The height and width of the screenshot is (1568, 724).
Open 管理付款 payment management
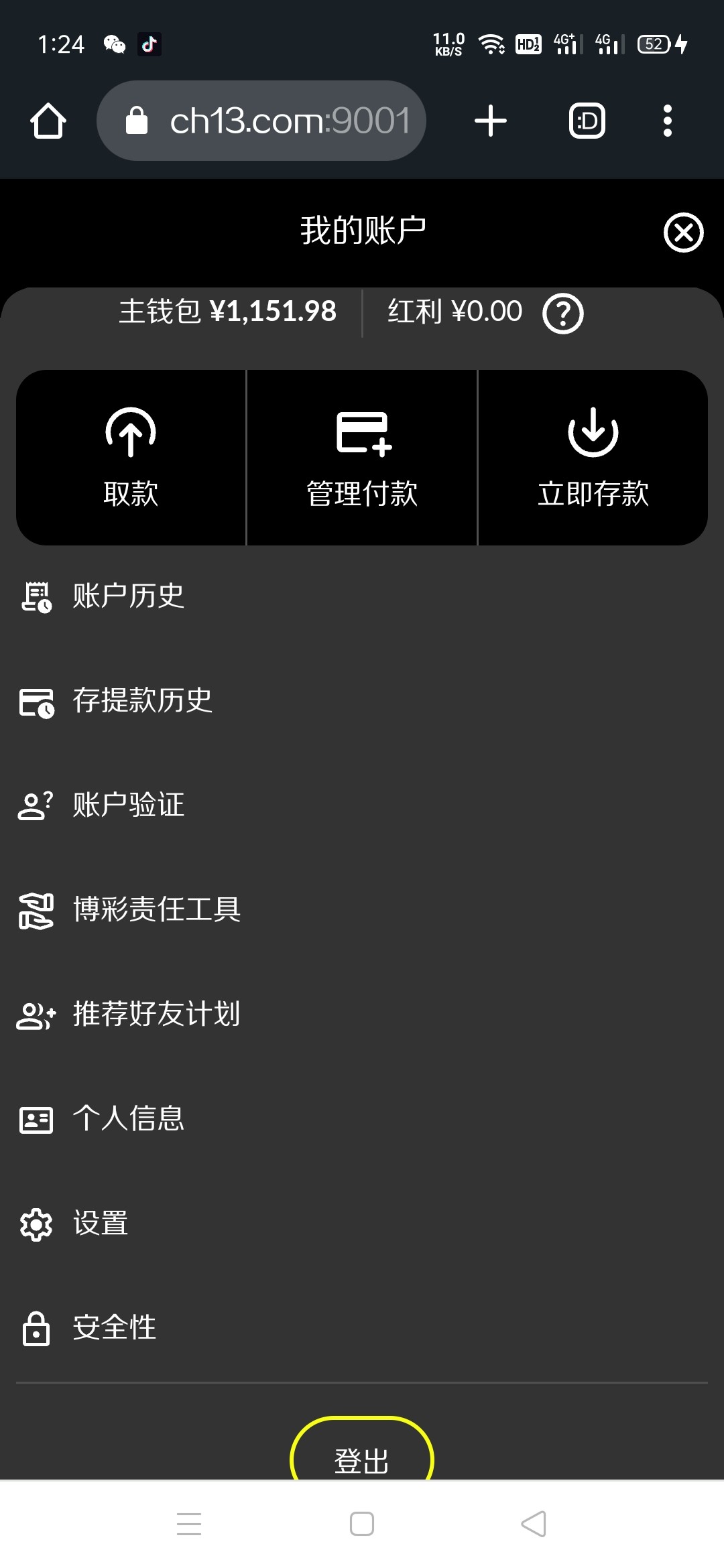[362, 458]
